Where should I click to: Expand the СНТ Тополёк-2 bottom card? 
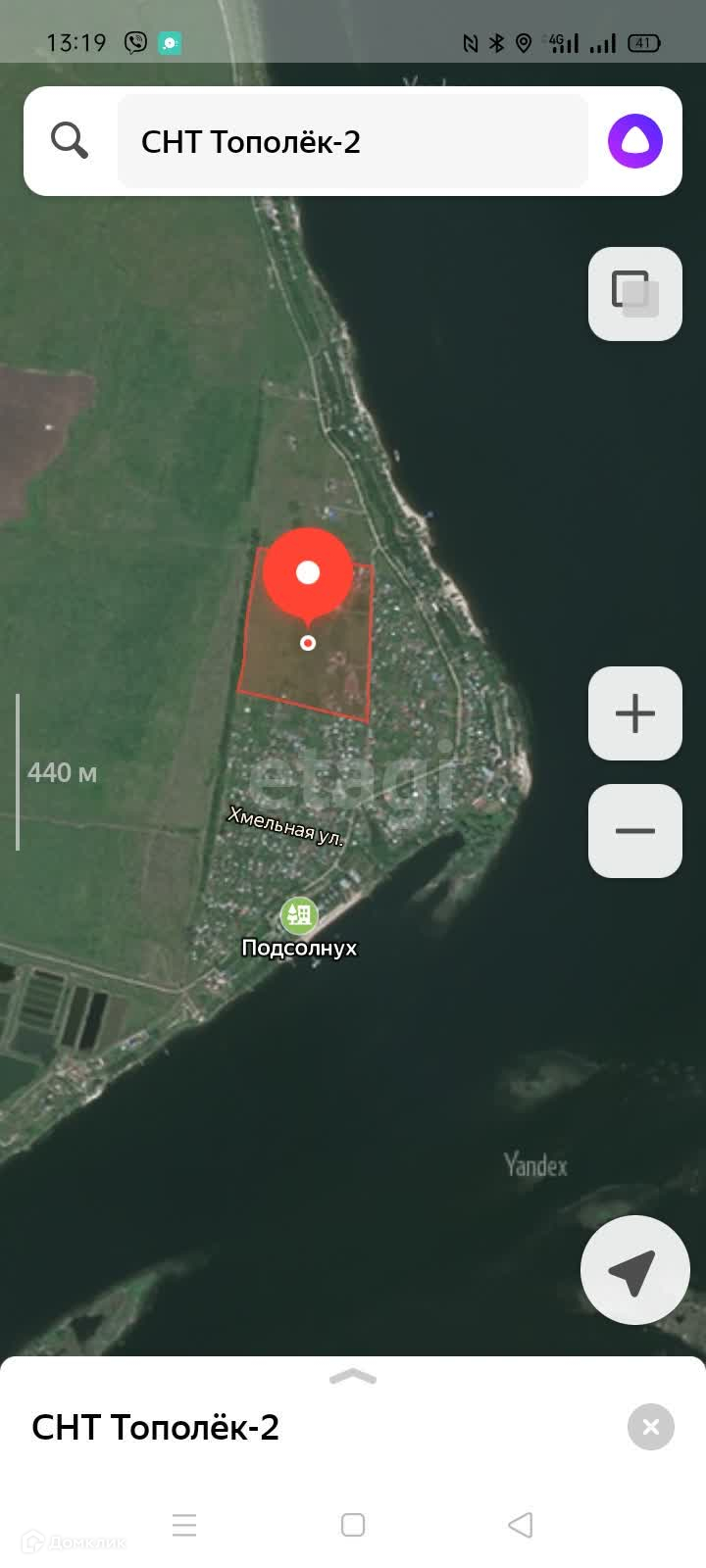353,1378
